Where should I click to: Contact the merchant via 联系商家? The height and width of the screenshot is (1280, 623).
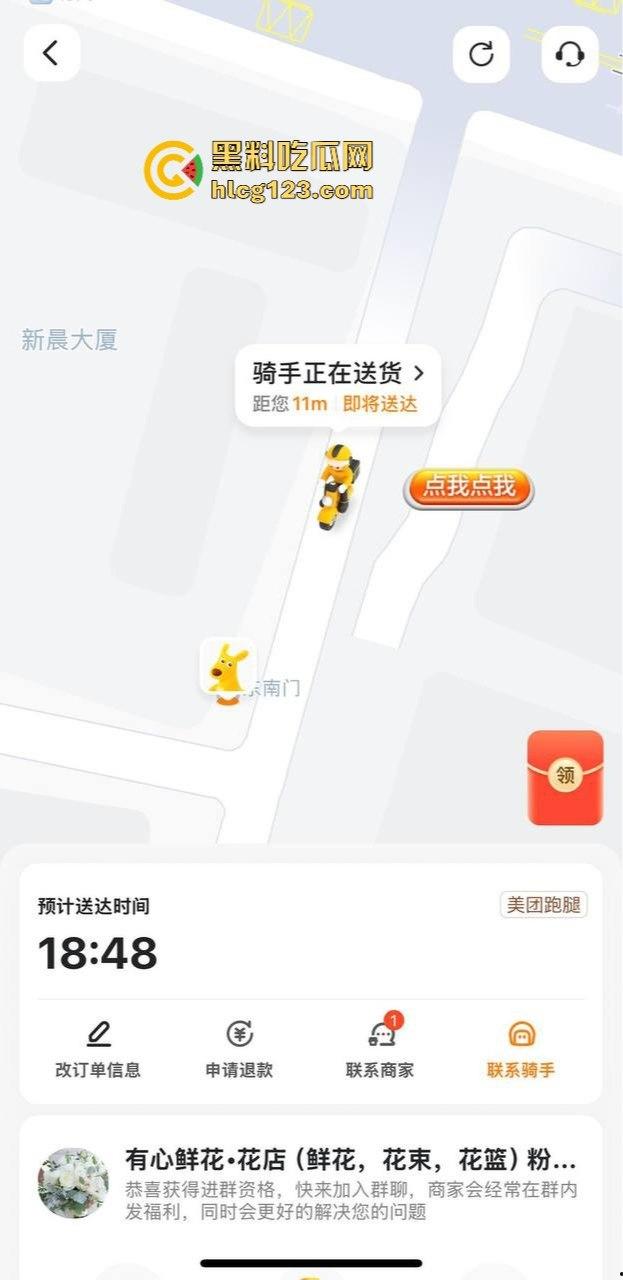point(380,1048)
